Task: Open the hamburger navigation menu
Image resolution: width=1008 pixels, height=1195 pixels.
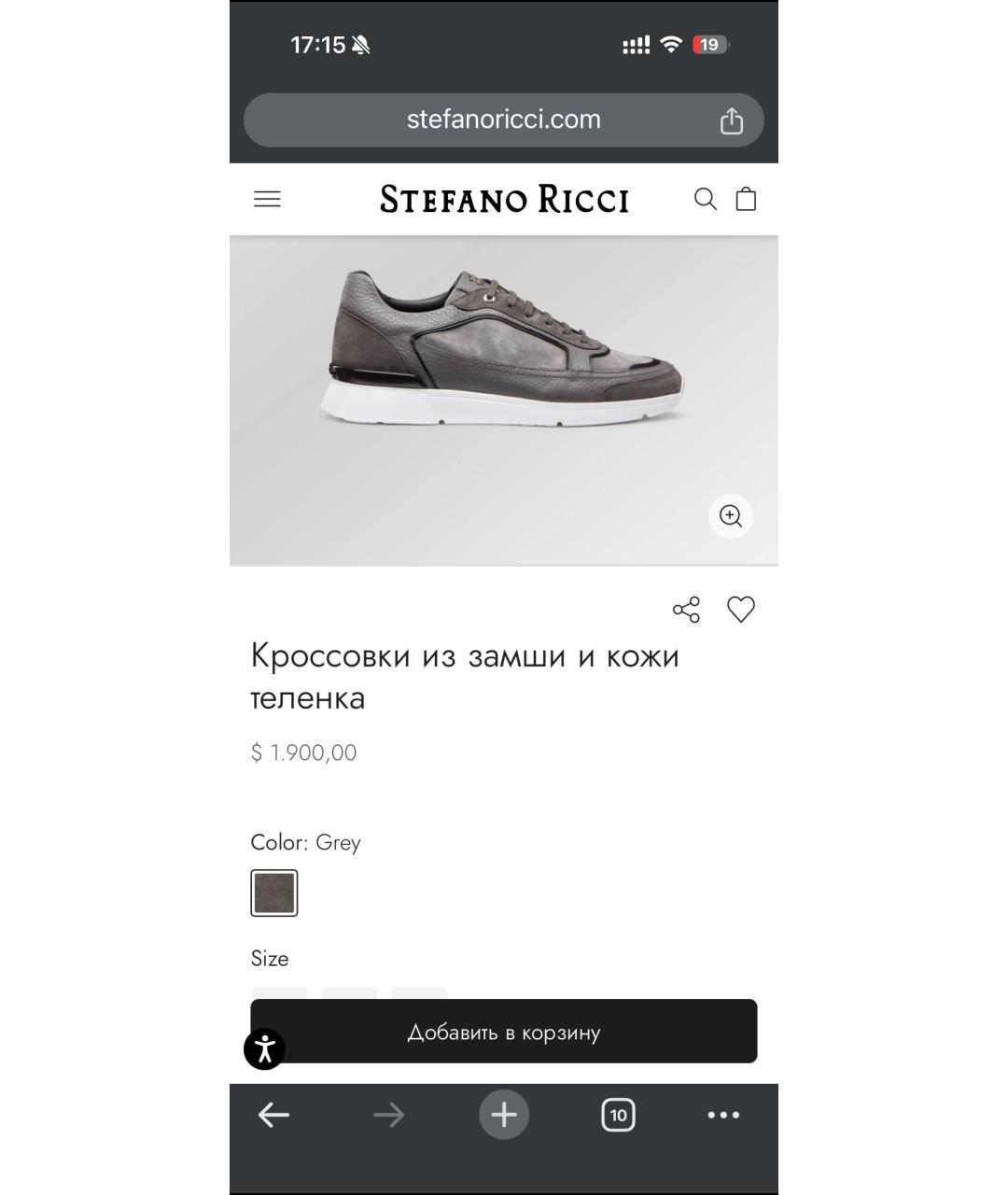Action: [267, 199]
